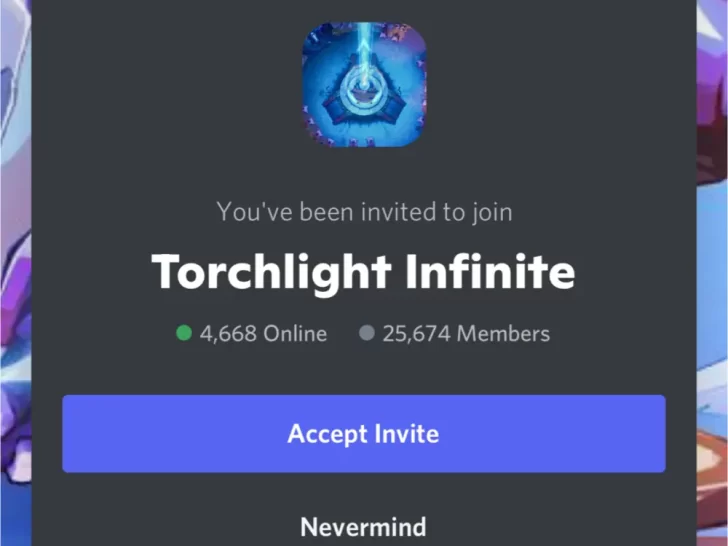Accept the Torchlight Infinite server invite

pyautogui.click(x=363, y=433)
